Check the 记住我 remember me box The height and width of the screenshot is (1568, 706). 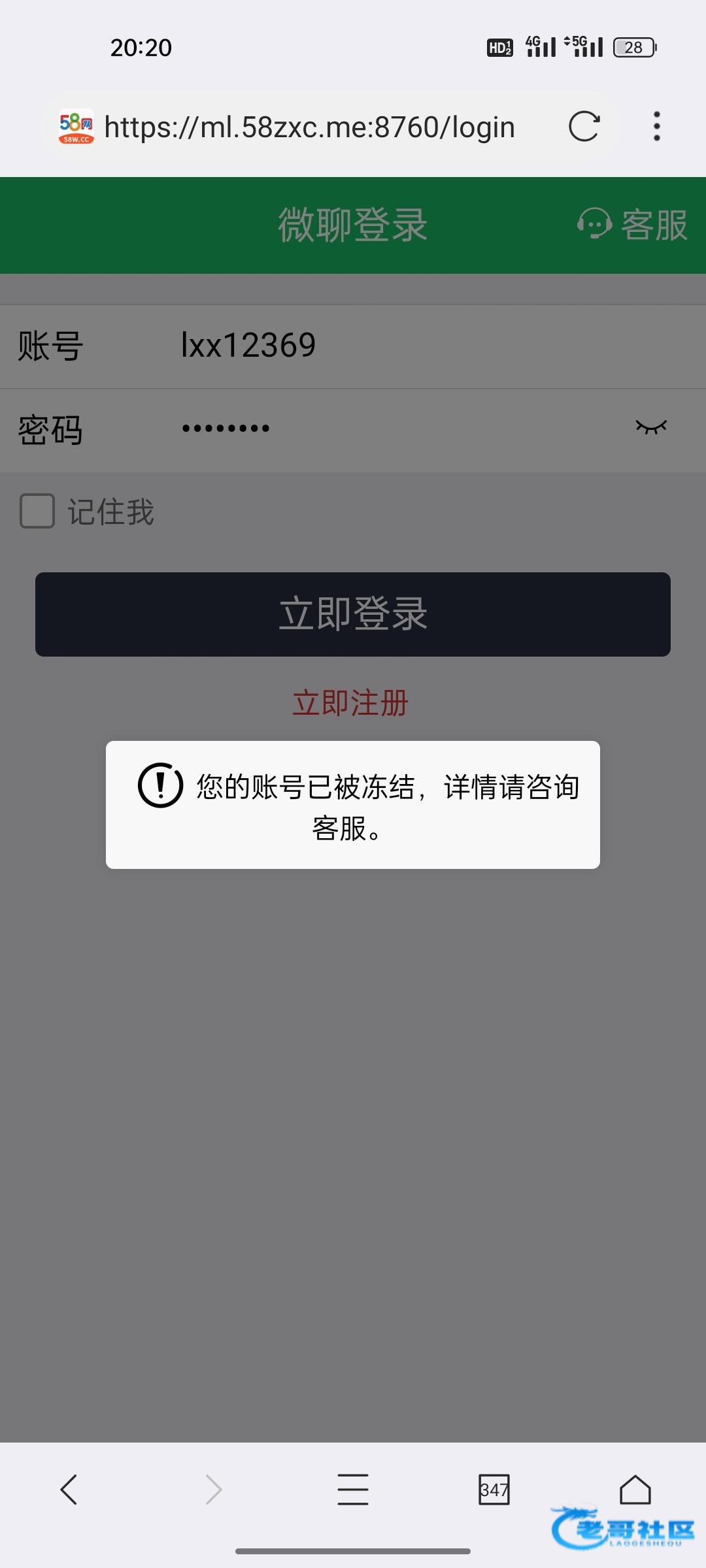point(37,511)
